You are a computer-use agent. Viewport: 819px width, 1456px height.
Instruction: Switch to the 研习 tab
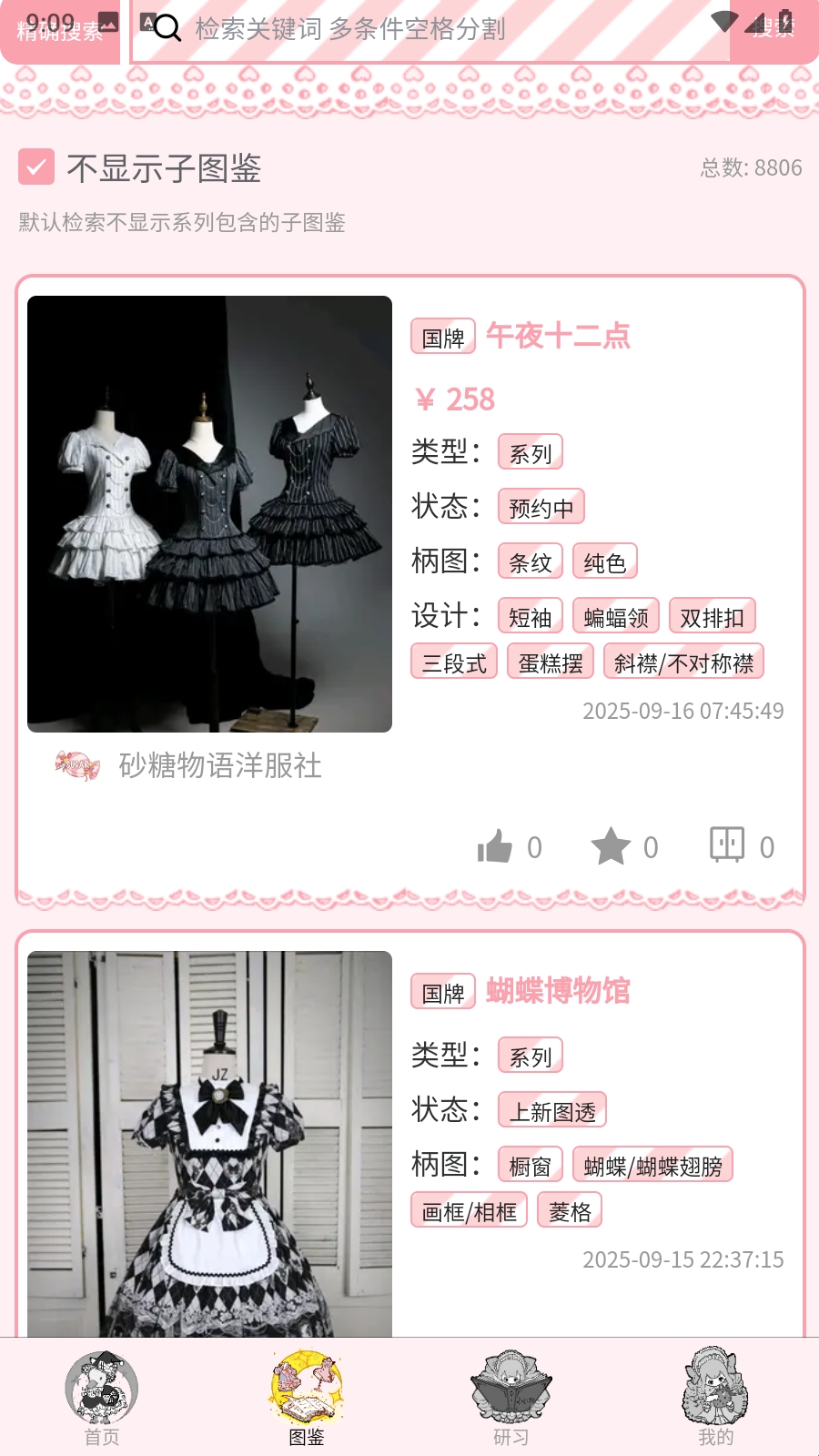tap(511, 1398)
